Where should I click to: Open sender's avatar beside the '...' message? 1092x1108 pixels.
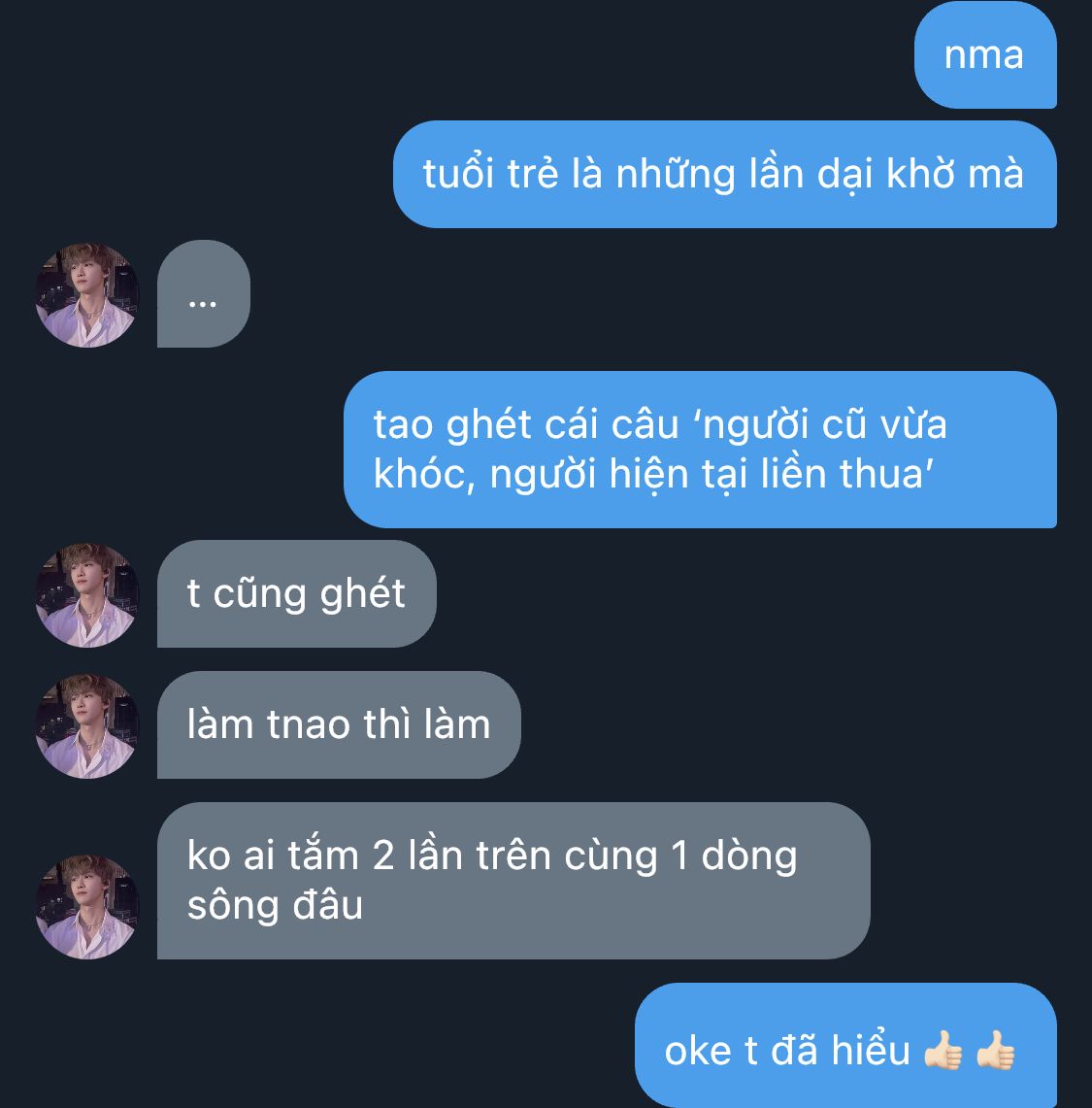[x=86, y=295]
